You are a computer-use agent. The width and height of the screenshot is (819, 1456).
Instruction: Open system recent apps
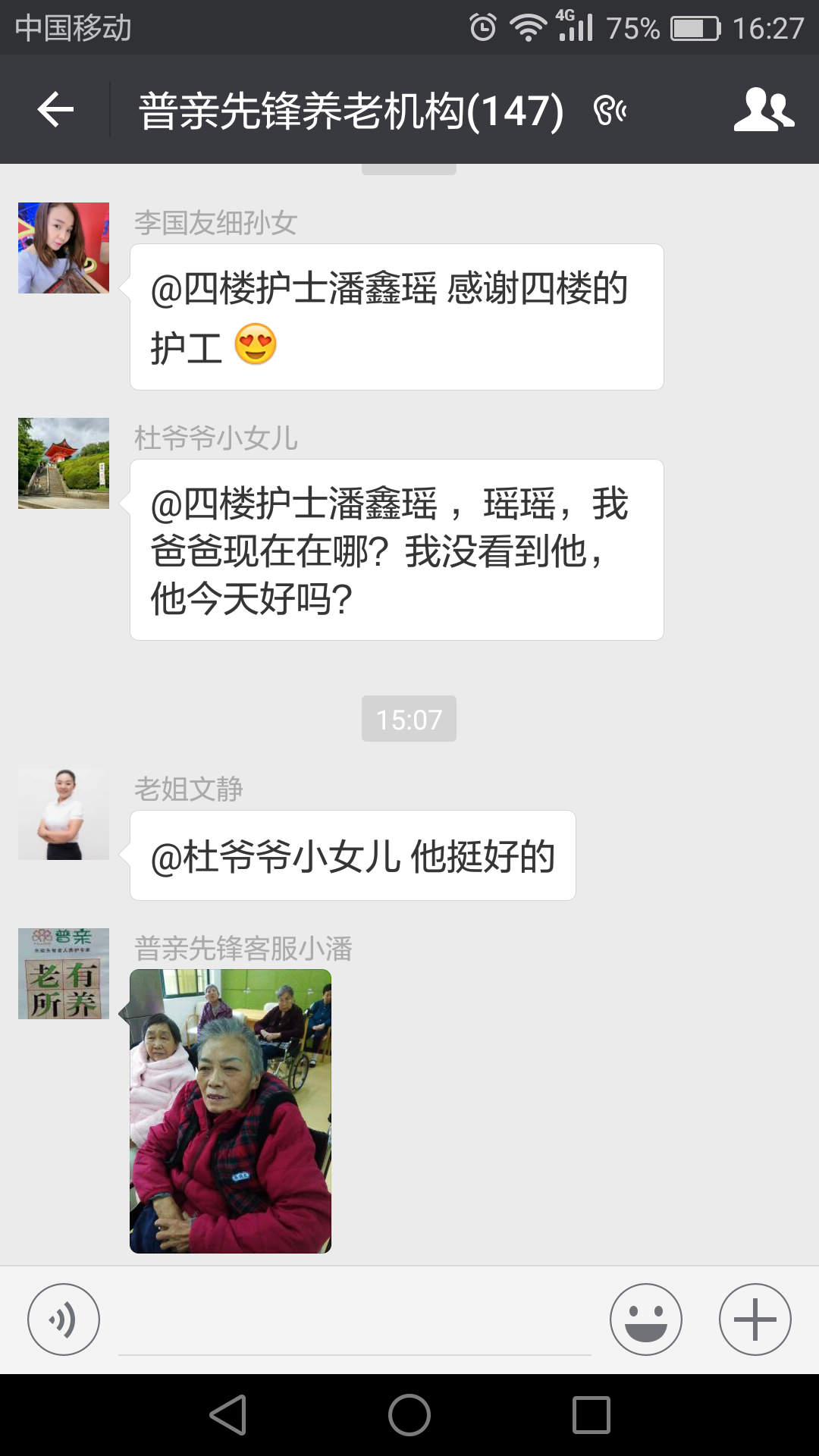click(591, 1415)
